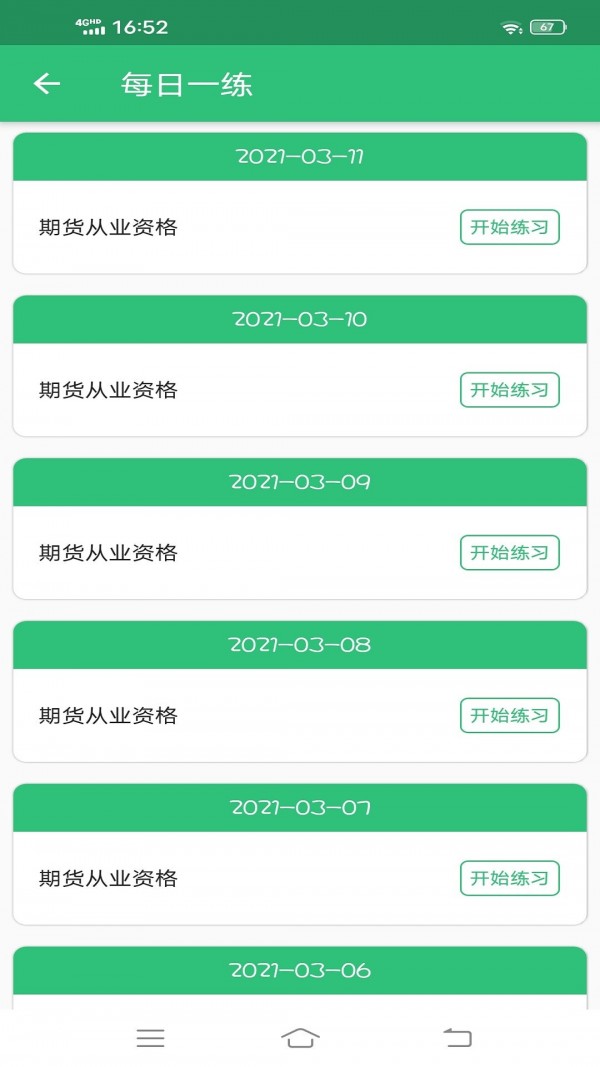The width and height of the screenshot is (600, 1067).
Task: Launch the 2021-03-07 daily practice
Action: click(509, 879)
